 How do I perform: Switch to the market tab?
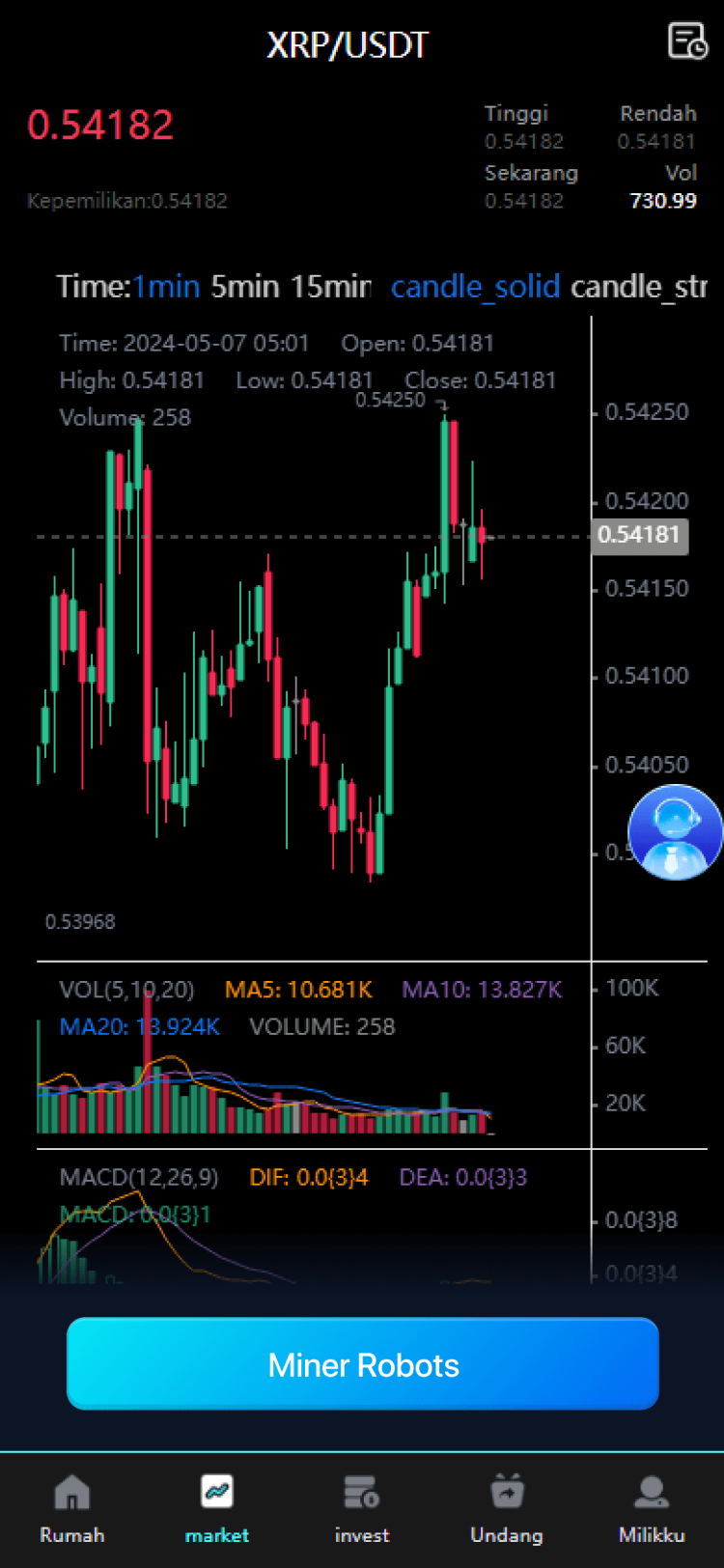click(217, 1509)
